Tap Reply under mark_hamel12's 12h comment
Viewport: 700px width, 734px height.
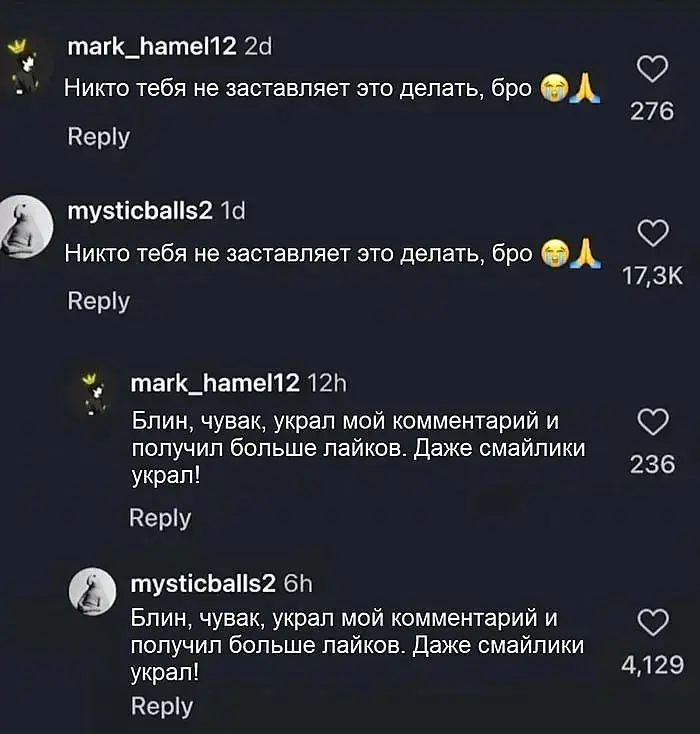(160, 518)
